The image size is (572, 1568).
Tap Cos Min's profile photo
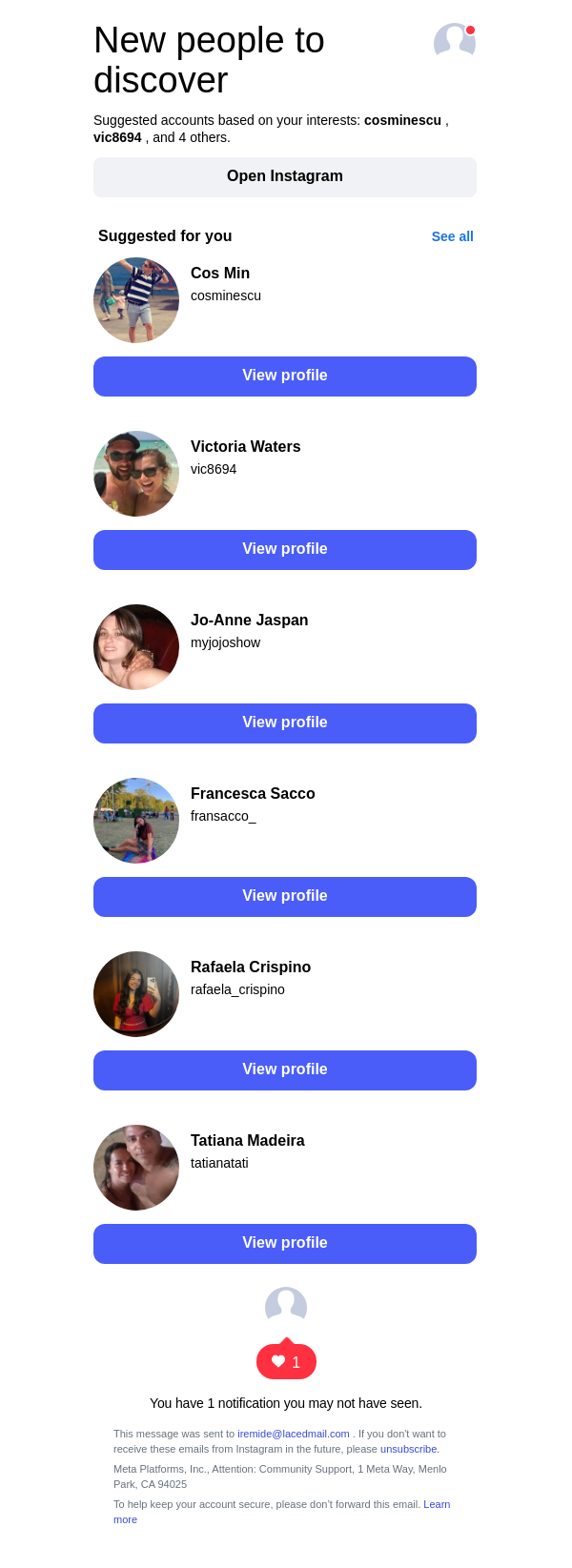point(136,300)
